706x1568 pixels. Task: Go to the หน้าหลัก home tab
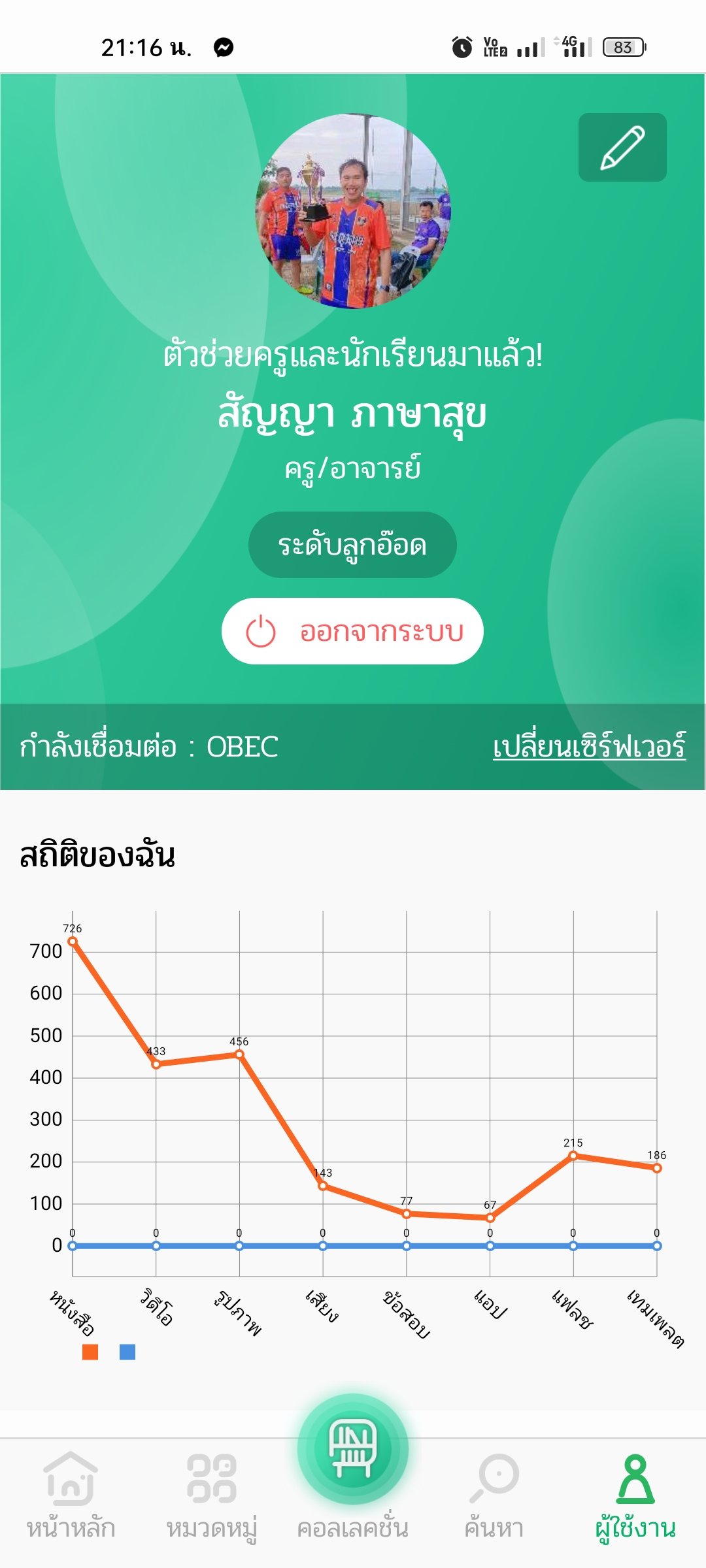(71, 1496)
